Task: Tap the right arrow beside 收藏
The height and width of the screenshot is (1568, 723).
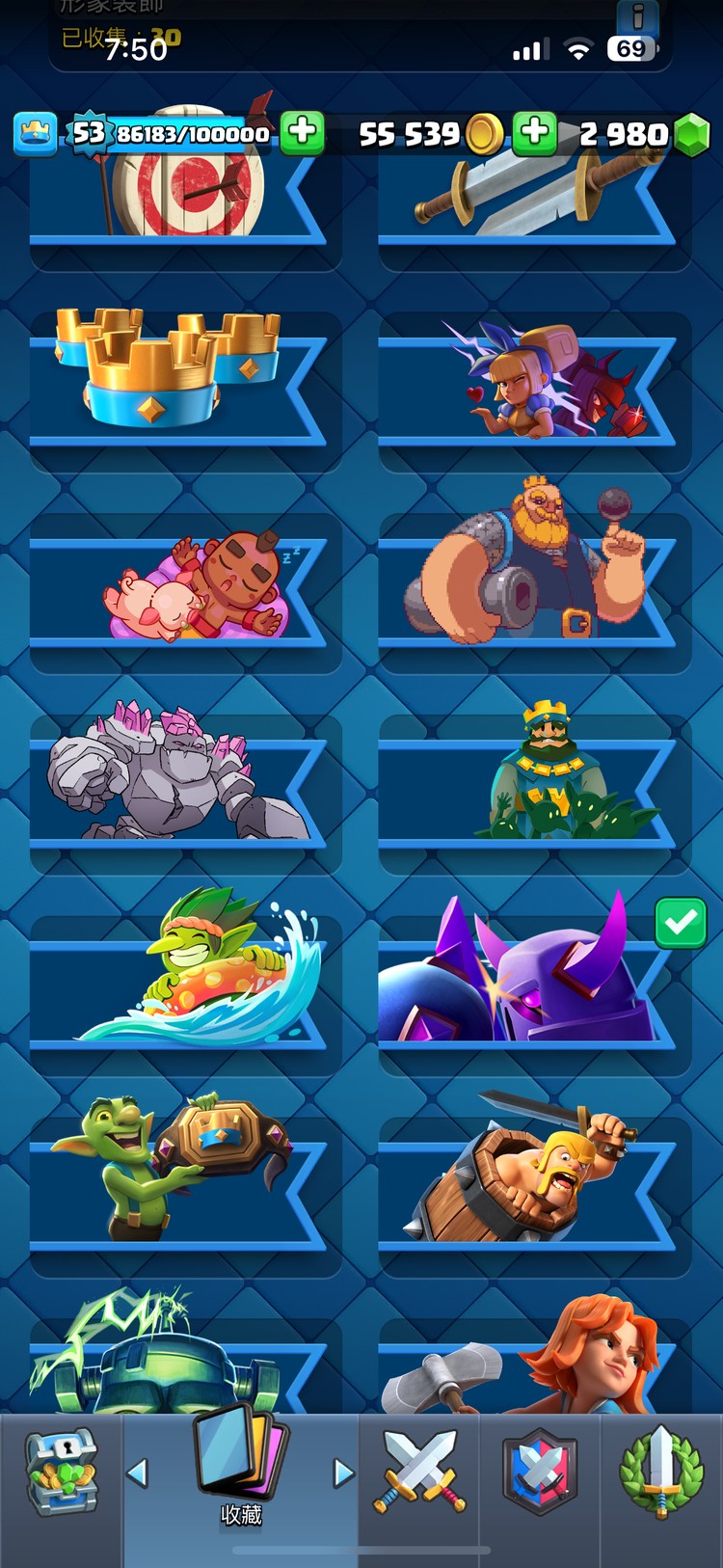Action: click(343, 1473)
